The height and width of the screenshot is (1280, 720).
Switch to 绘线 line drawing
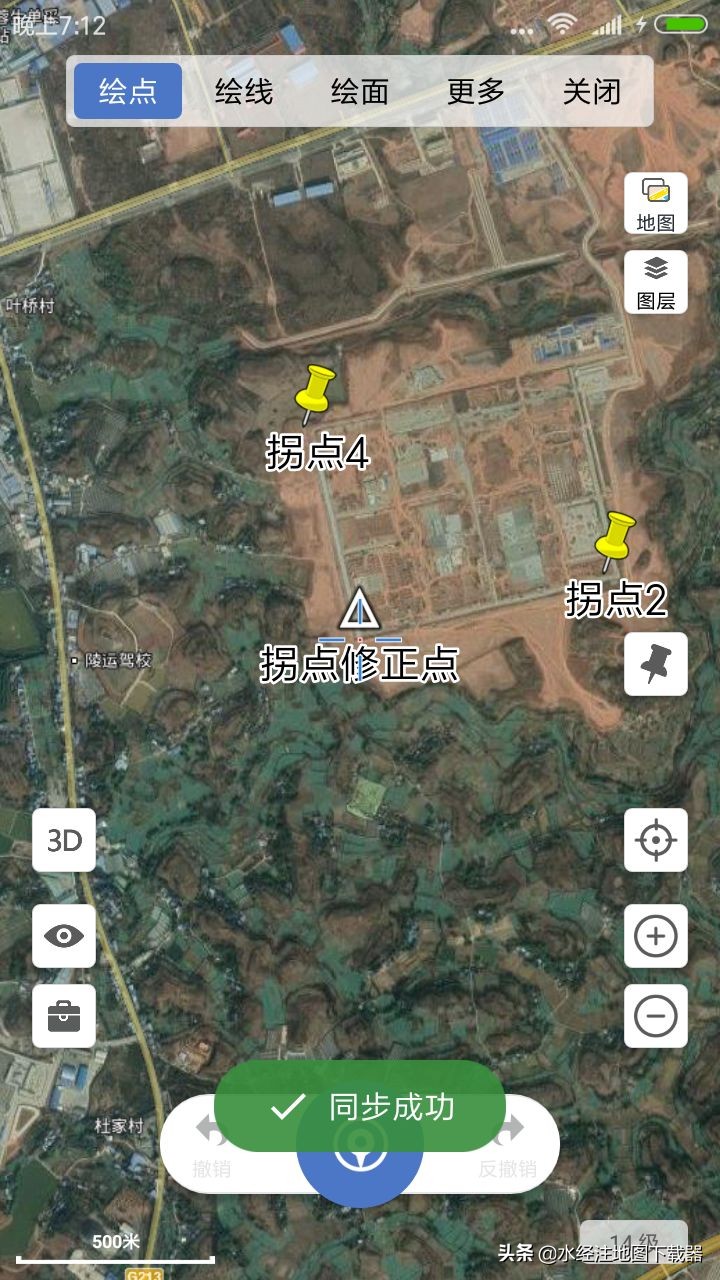[244, 91]
